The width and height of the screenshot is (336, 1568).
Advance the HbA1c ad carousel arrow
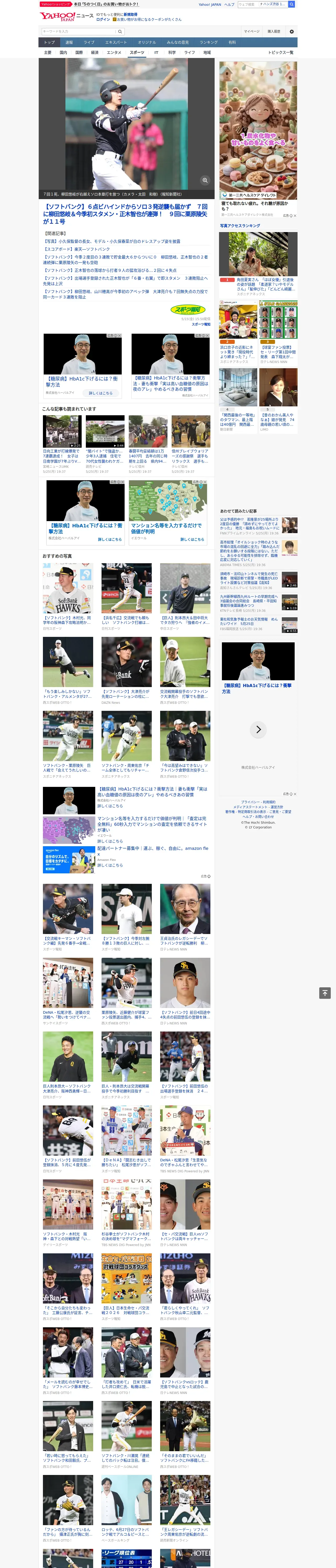coord(259,729)
